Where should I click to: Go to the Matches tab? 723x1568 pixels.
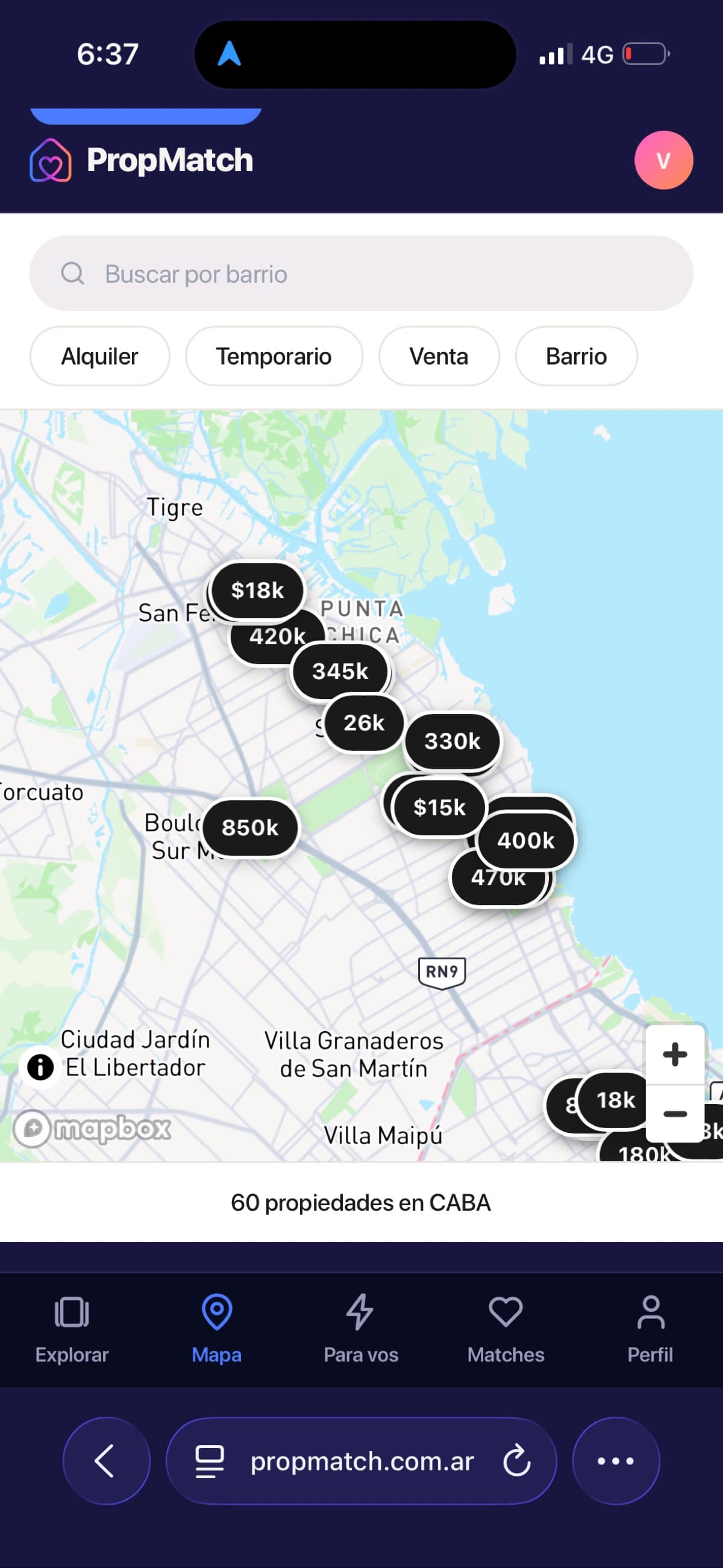point(505,1329)
